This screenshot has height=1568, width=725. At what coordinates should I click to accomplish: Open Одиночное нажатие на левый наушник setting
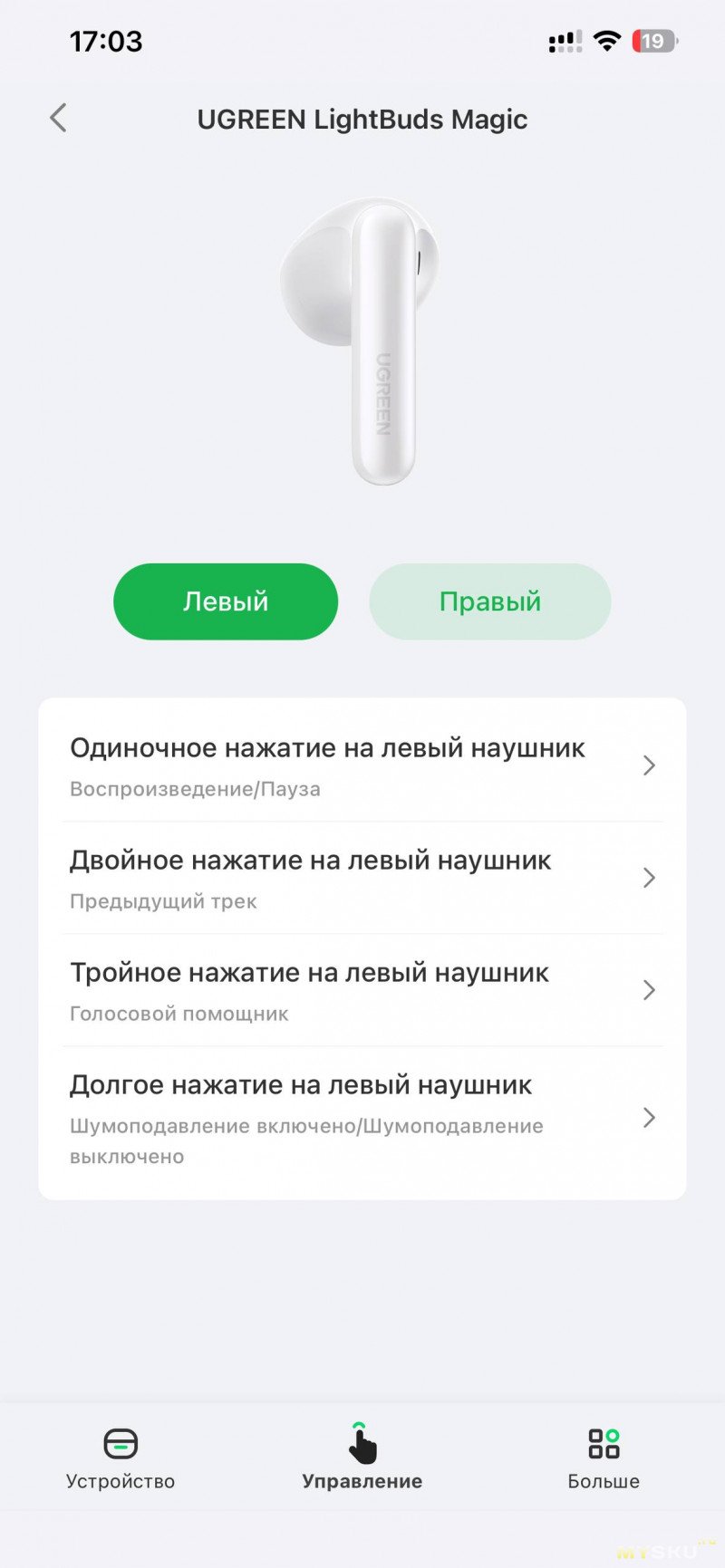click(x=362, y=766)
